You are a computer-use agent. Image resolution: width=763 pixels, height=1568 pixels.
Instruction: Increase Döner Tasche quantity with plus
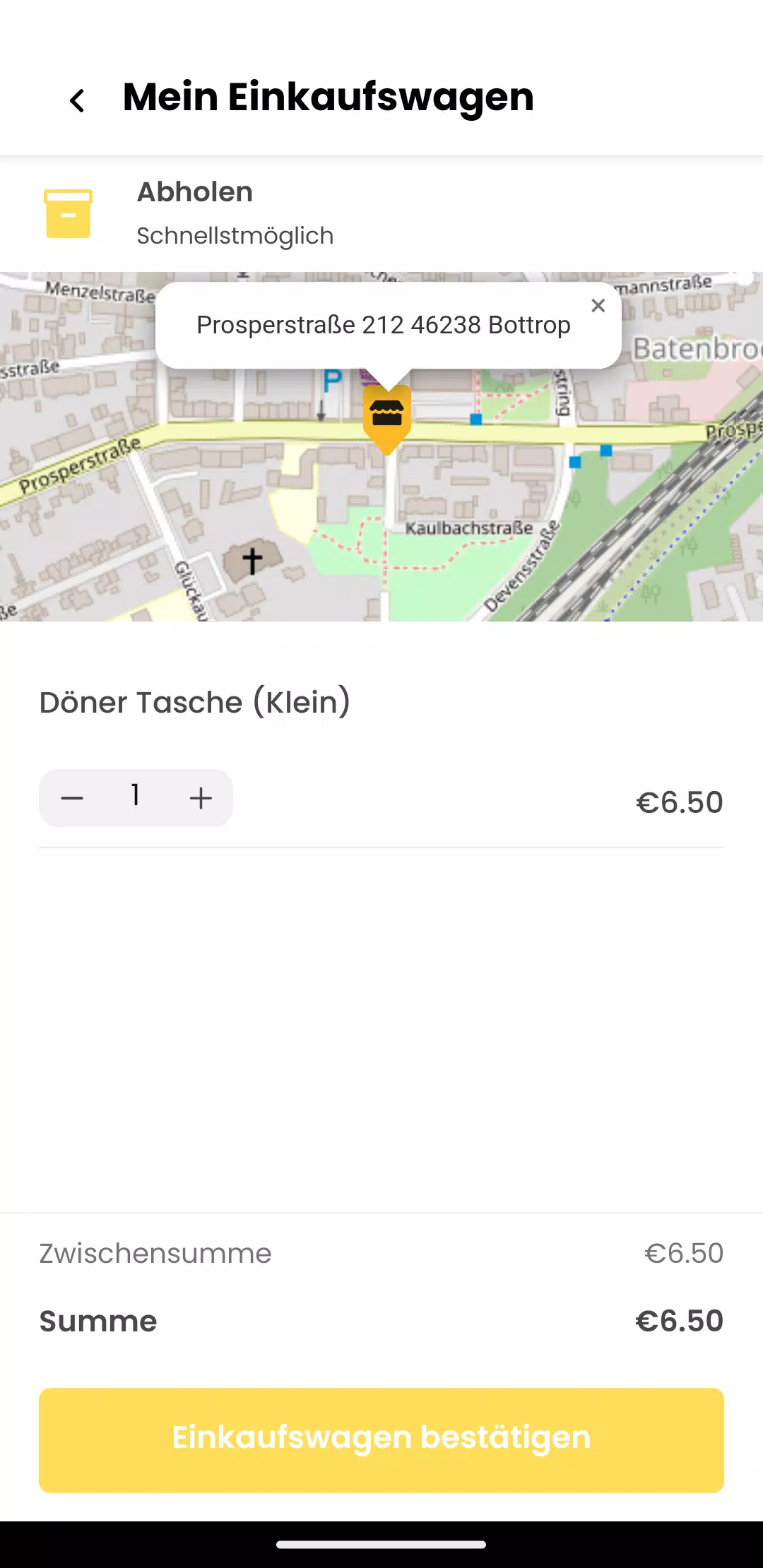[201, 798]
